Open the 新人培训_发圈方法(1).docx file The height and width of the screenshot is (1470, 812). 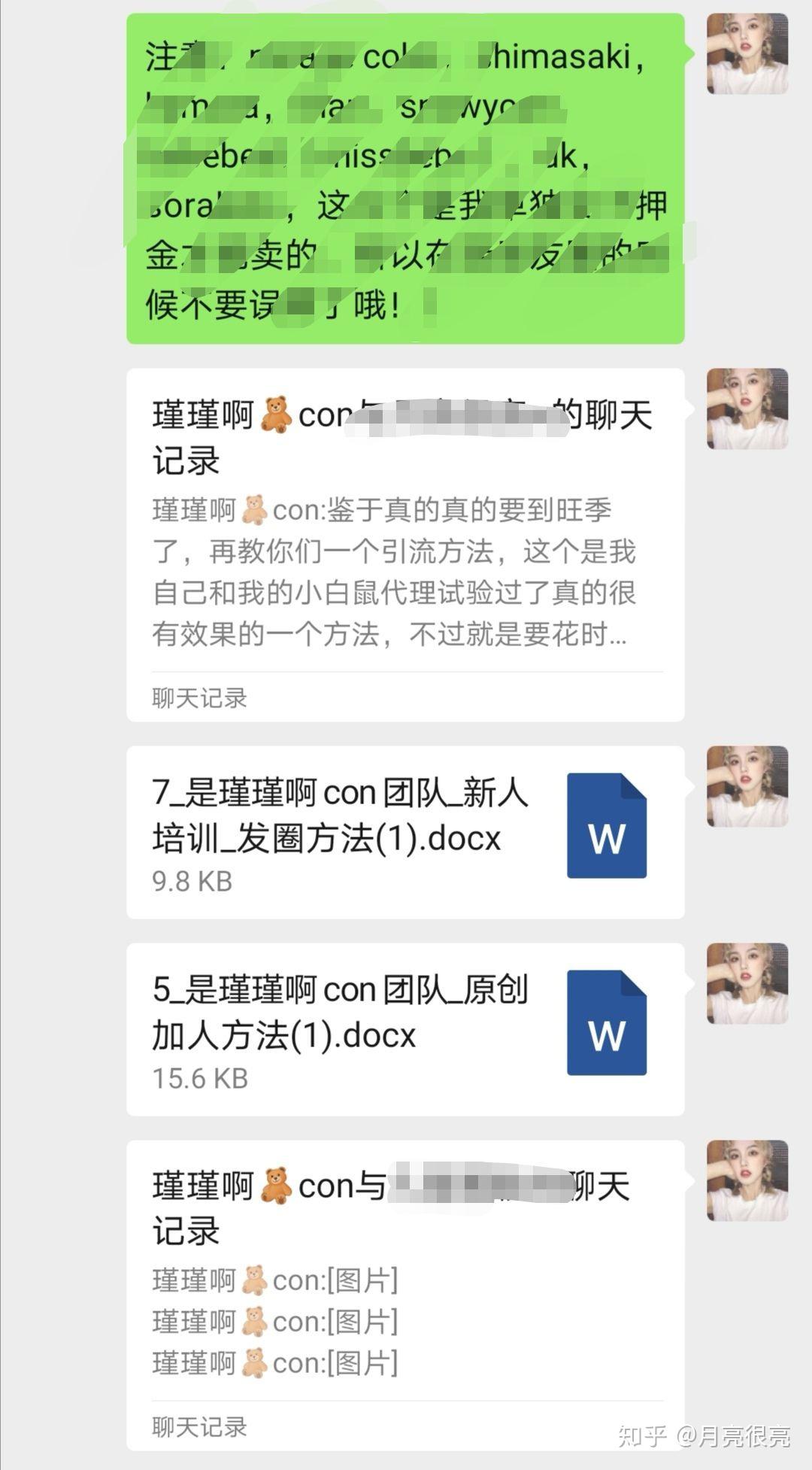coord(405,832)
